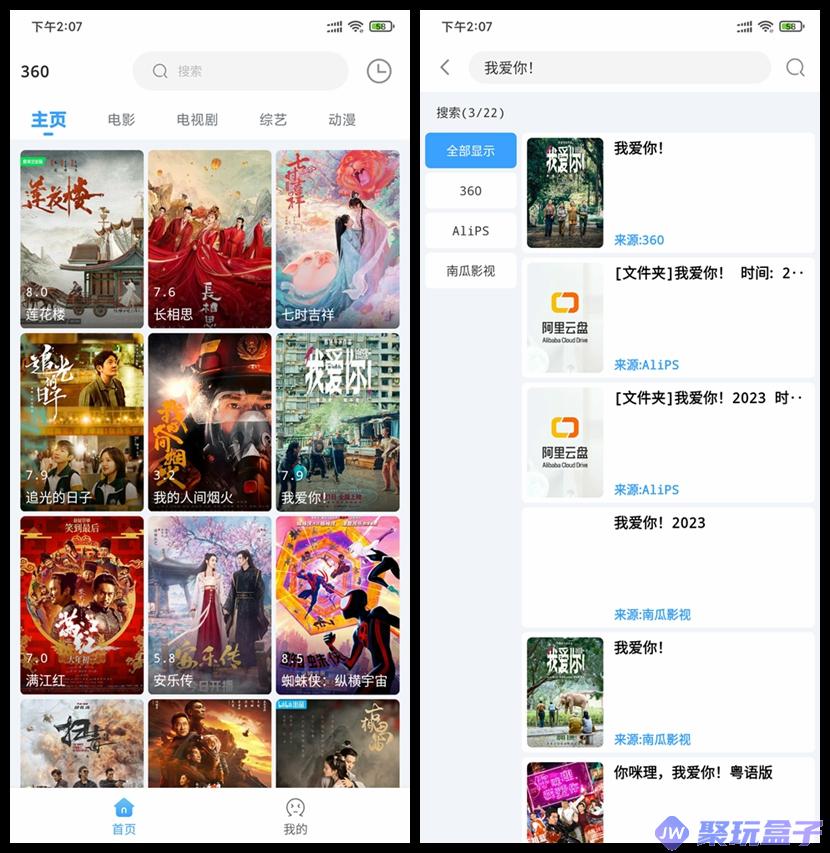The width and height of the screenshot is (830, 853).
Task: Open 蜘蛛侠:纵横宇宙 card
Action: coord(337,605)
